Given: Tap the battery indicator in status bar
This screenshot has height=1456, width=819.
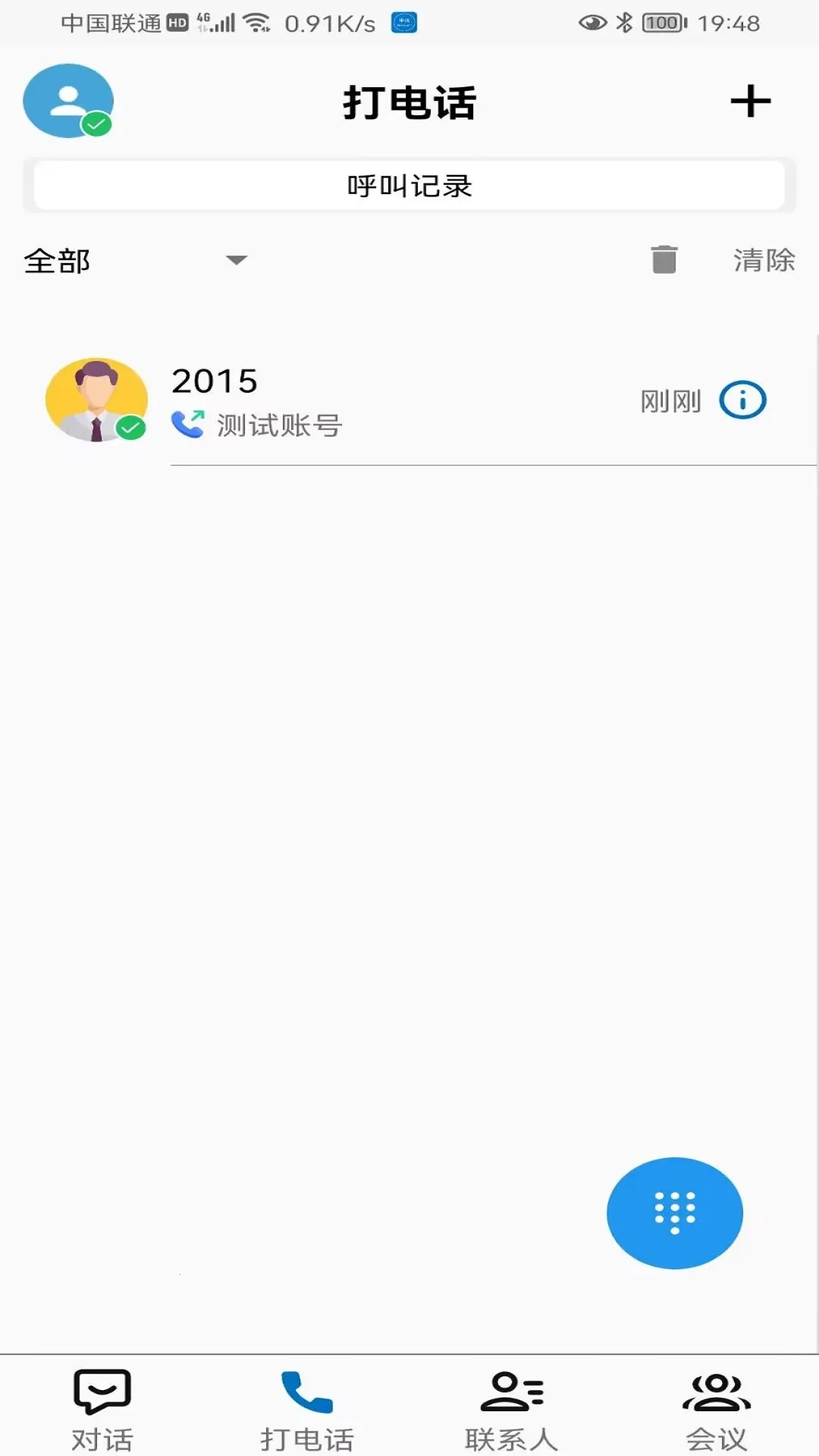Looking at the screenshot, I should pyautogui.click(x=664, y=22).
